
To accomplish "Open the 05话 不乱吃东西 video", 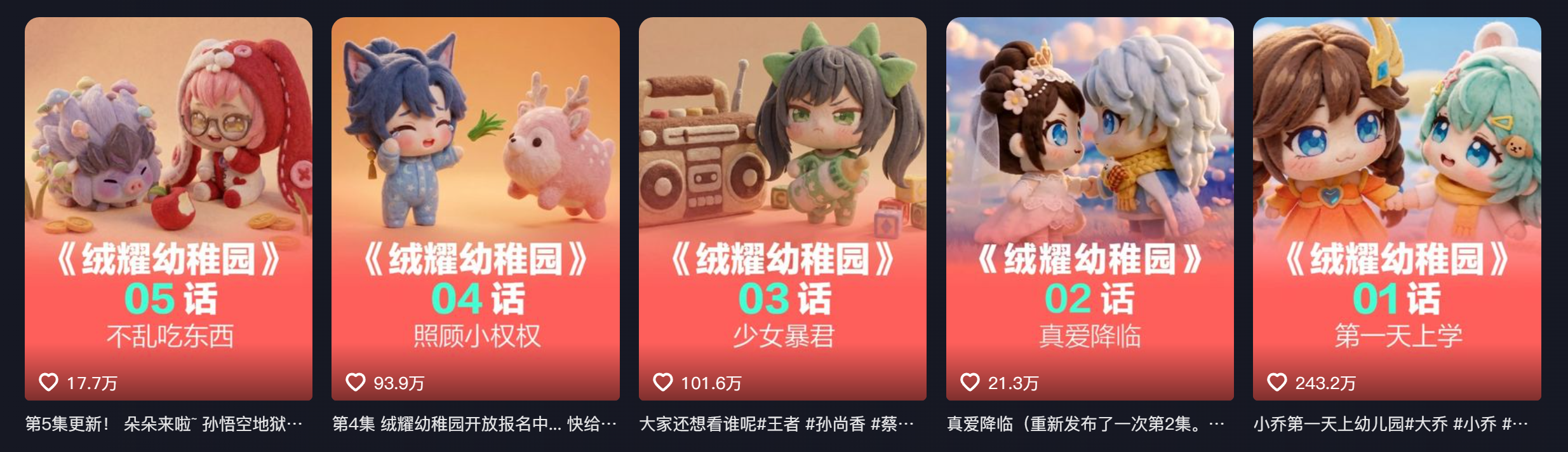I will (168, 209).
